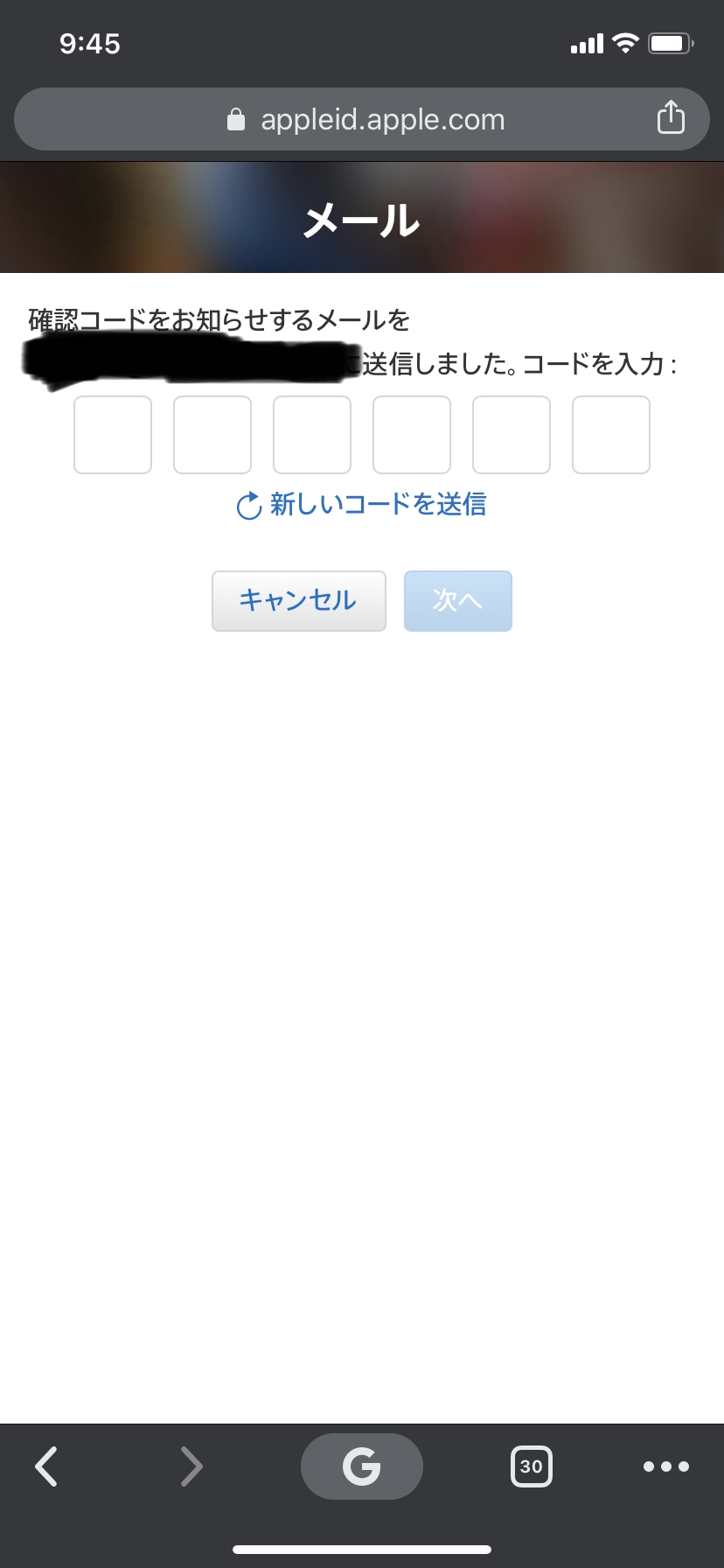The width and height of the screenshot is (724, 1568).
Task: Open Google search from bottom bar
Action: tap(362, 1466)
